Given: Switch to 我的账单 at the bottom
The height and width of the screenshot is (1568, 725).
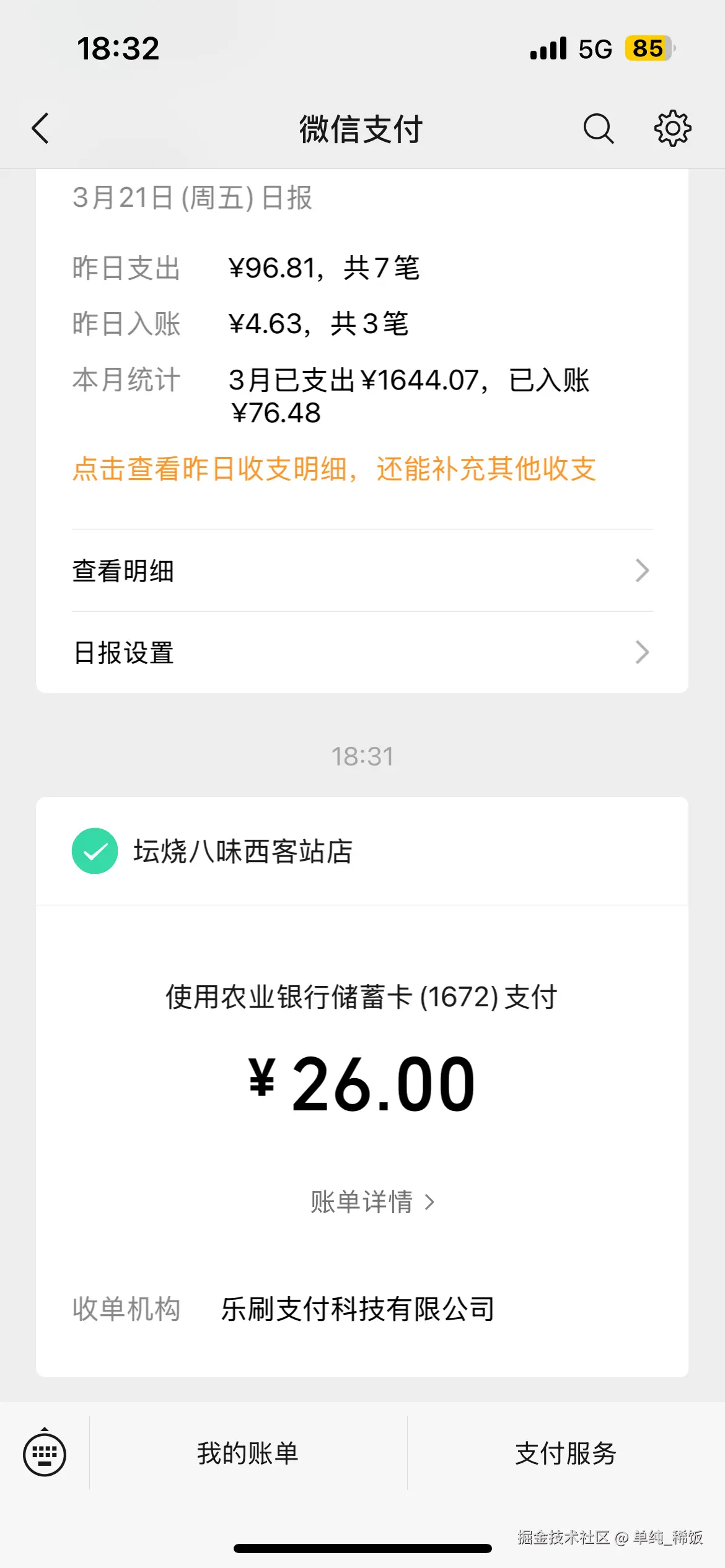Looking at the screenshot, I should pos(248,1452).
